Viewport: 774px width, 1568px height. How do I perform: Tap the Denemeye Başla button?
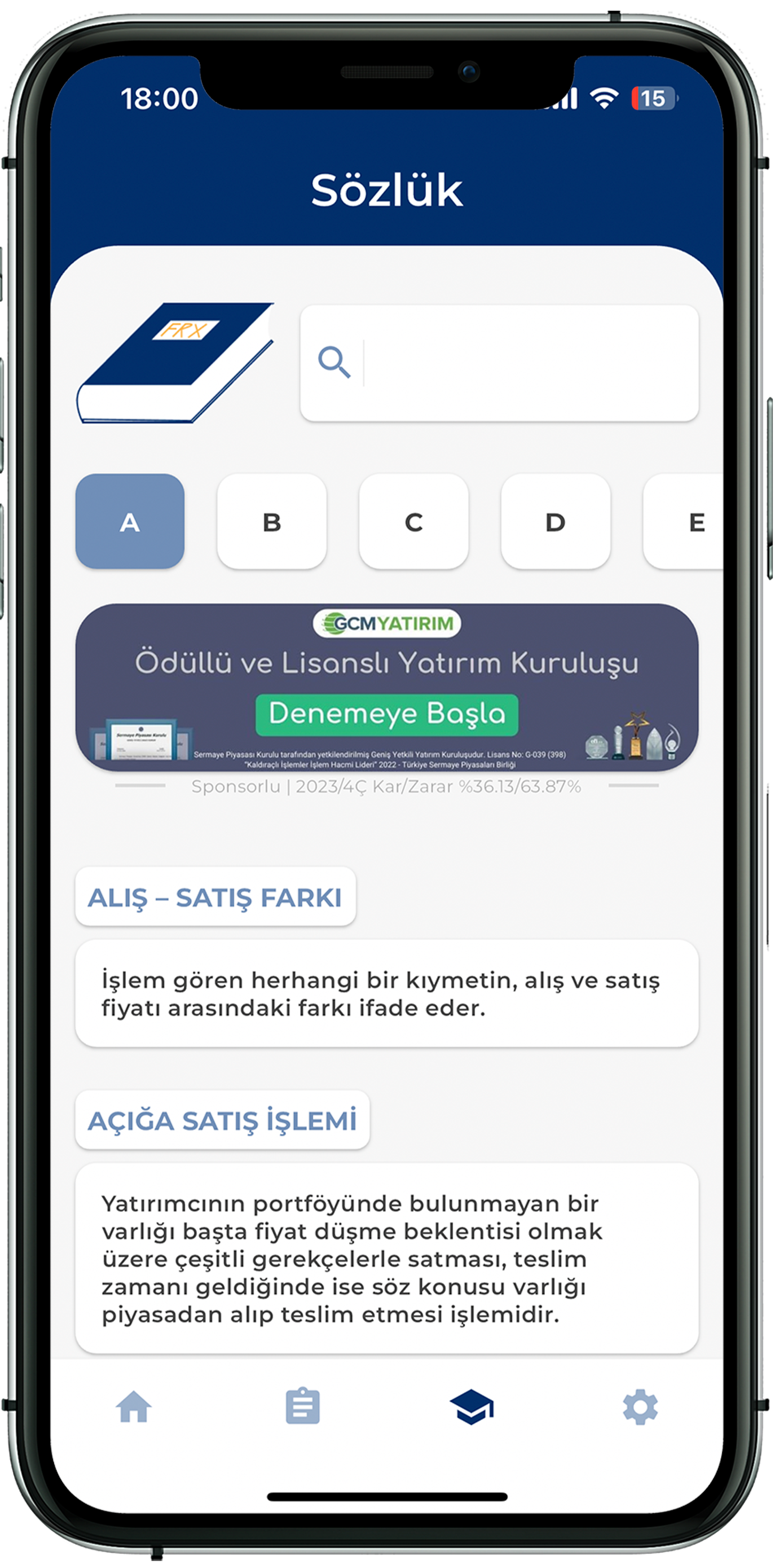coord(386,714)
